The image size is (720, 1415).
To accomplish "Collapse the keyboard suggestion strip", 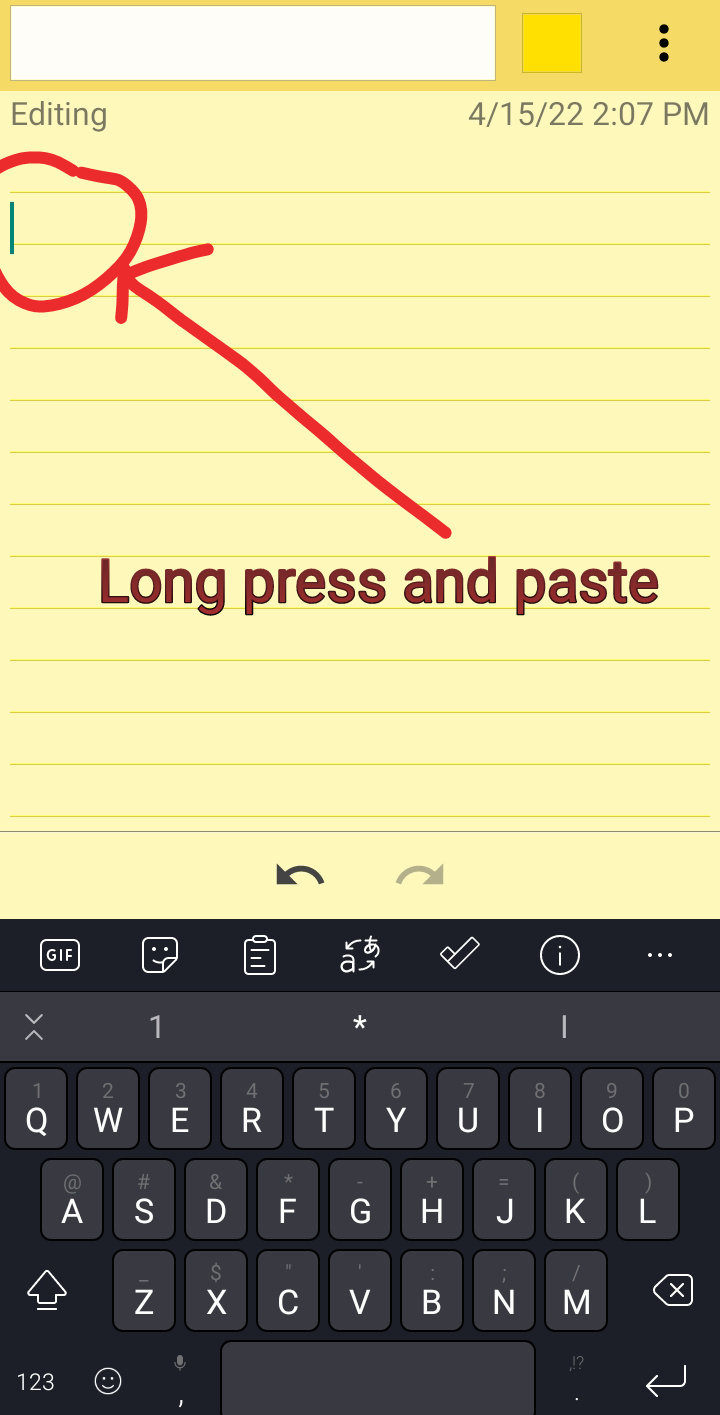I will pos(34,1026).
